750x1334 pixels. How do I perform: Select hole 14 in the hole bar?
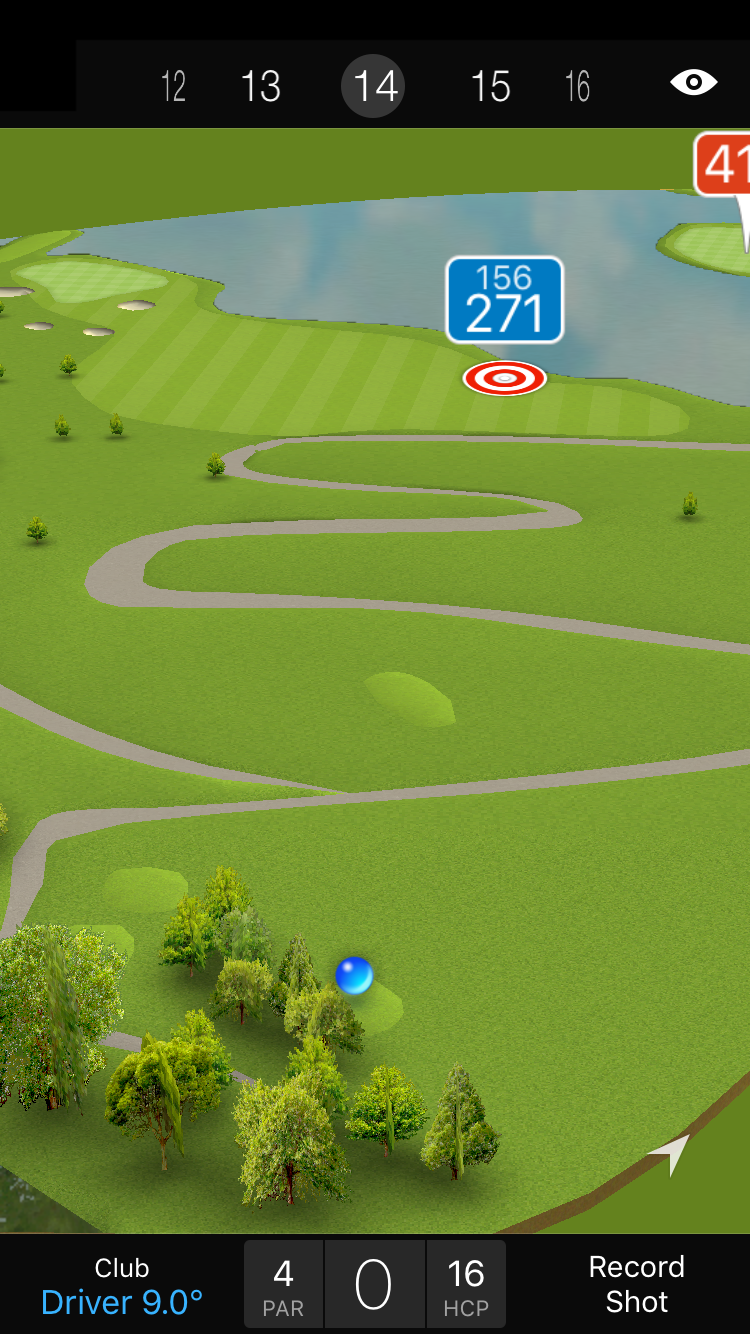click(x=375, y=86)
